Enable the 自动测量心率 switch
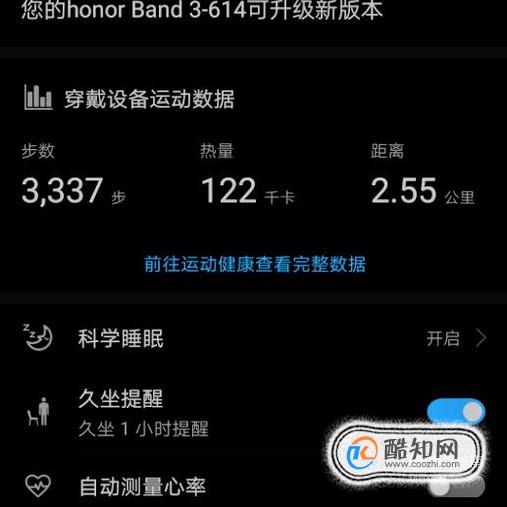This screenshot has width=507, height=507. click(456, 486)
